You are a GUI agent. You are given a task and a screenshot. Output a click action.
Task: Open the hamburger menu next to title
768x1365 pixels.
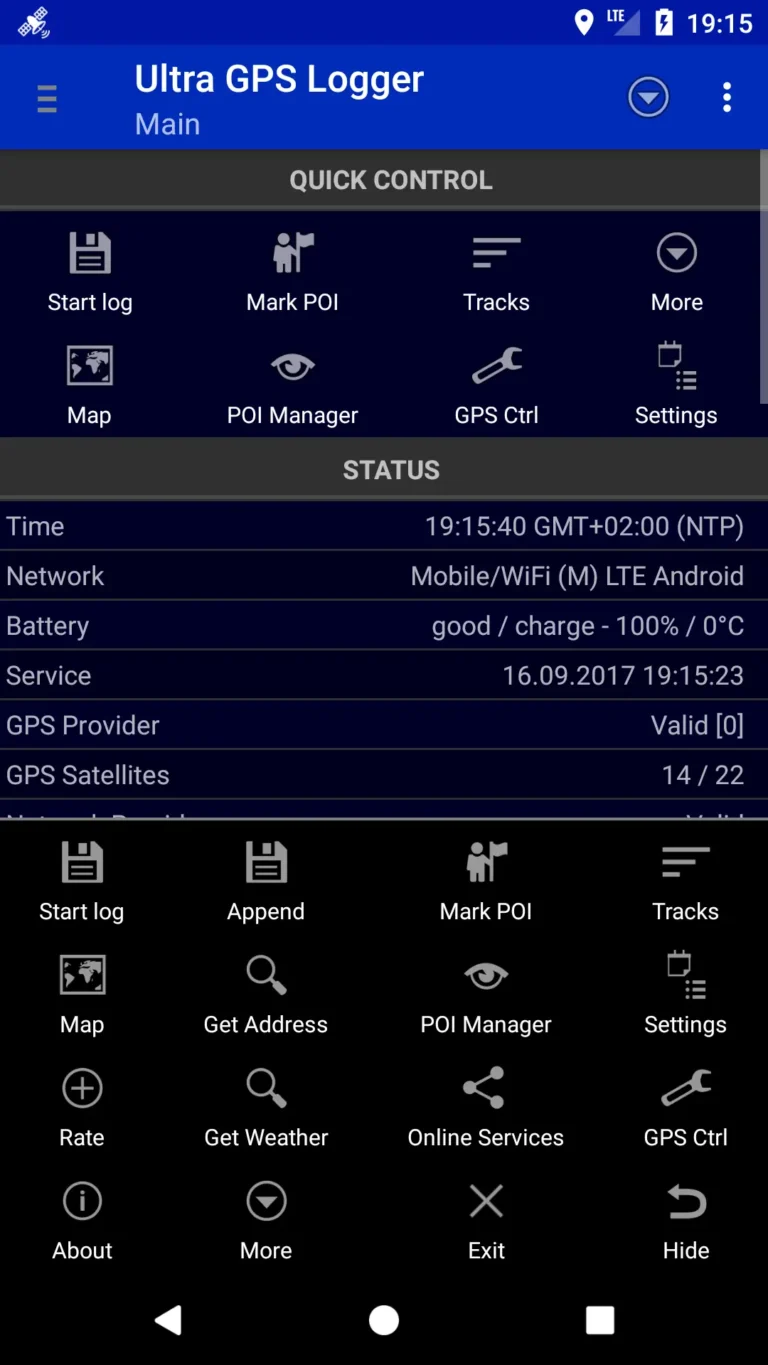coord(46,97)
